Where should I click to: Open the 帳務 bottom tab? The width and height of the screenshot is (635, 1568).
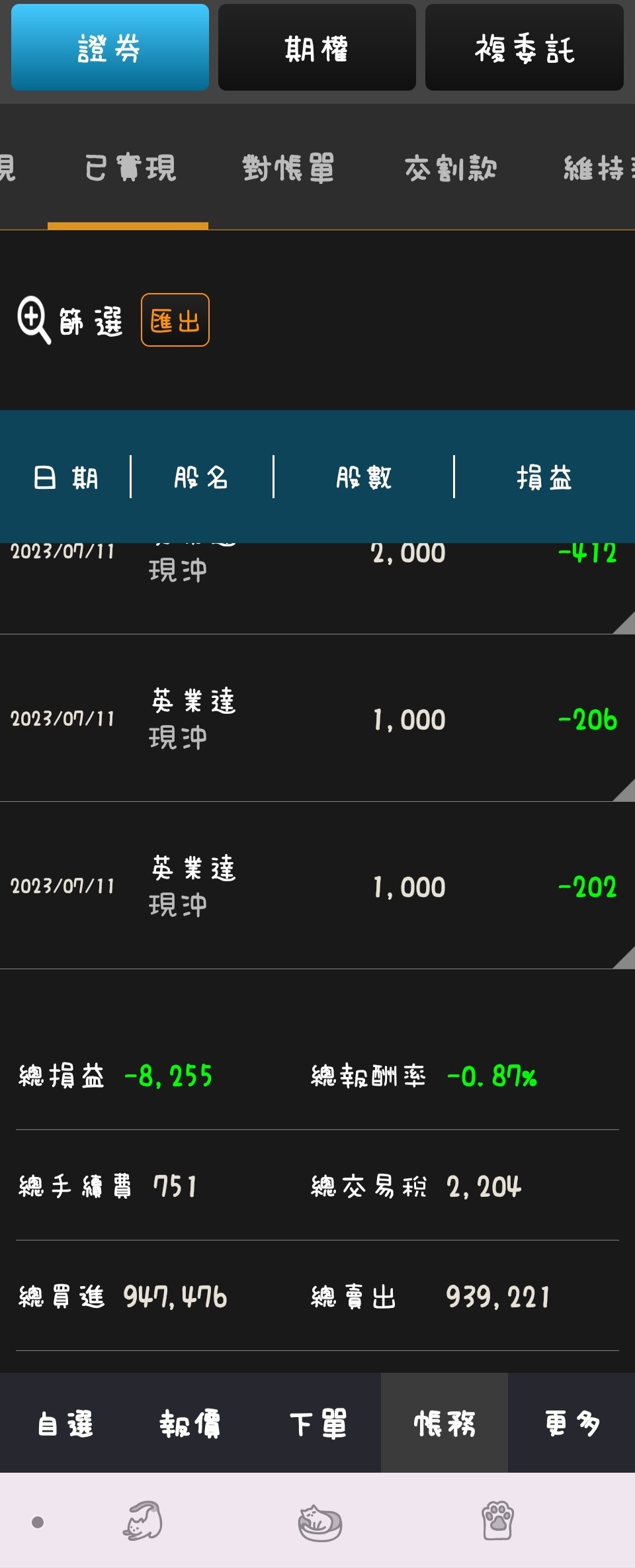(444, 1424)
